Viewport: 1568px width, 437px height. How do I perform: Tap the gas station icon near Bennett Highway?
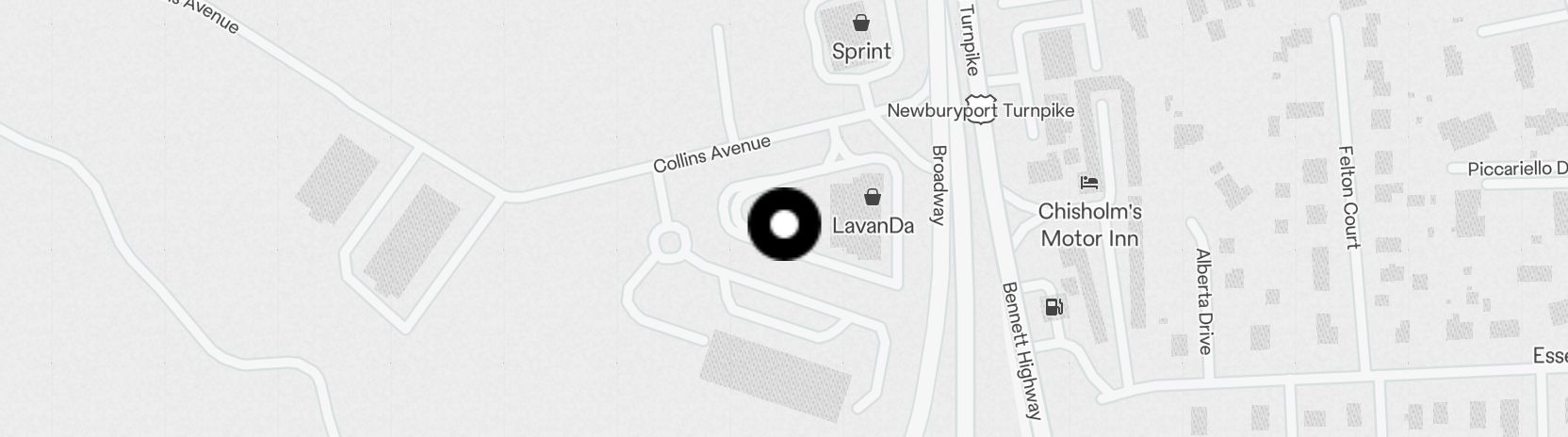click(x=1053, y=307)
